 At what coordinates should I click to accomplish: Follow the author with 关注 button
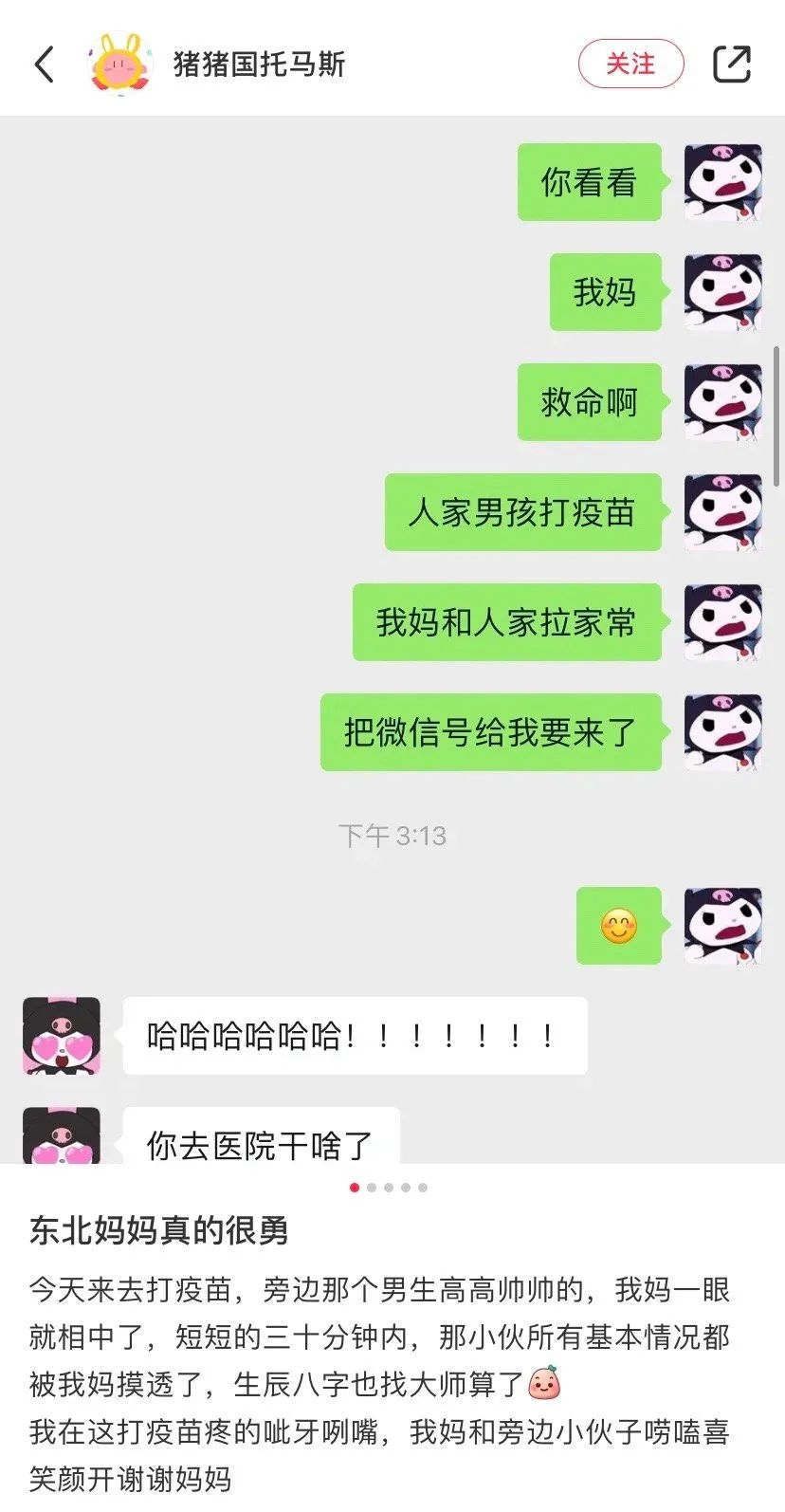click(630, 64)
